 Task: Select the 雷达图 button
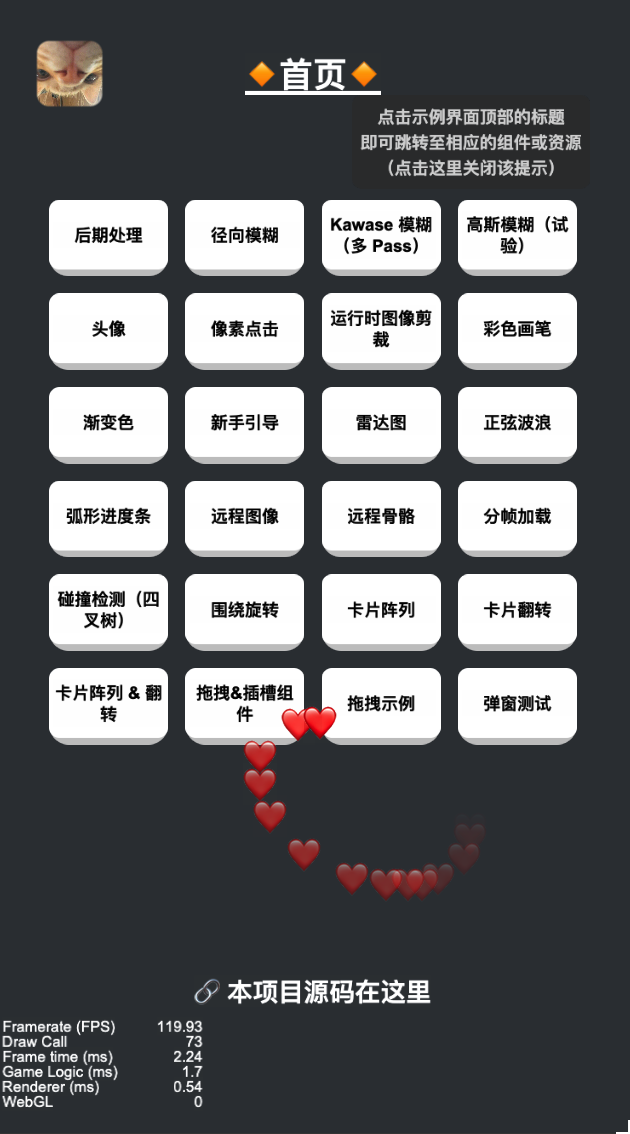[x=381, y=423]
